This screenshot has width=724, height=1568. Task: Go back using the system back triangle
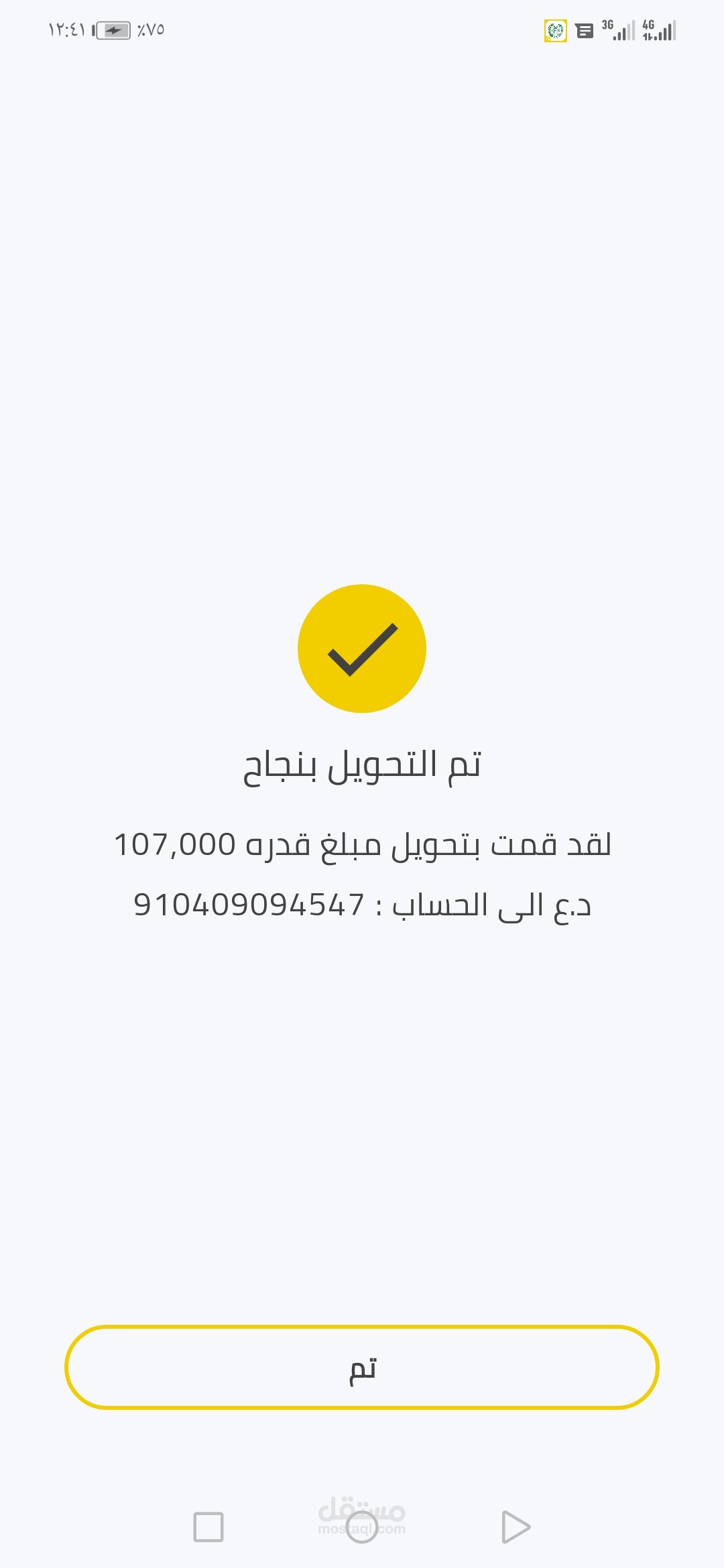click(x=516, y=1527)
